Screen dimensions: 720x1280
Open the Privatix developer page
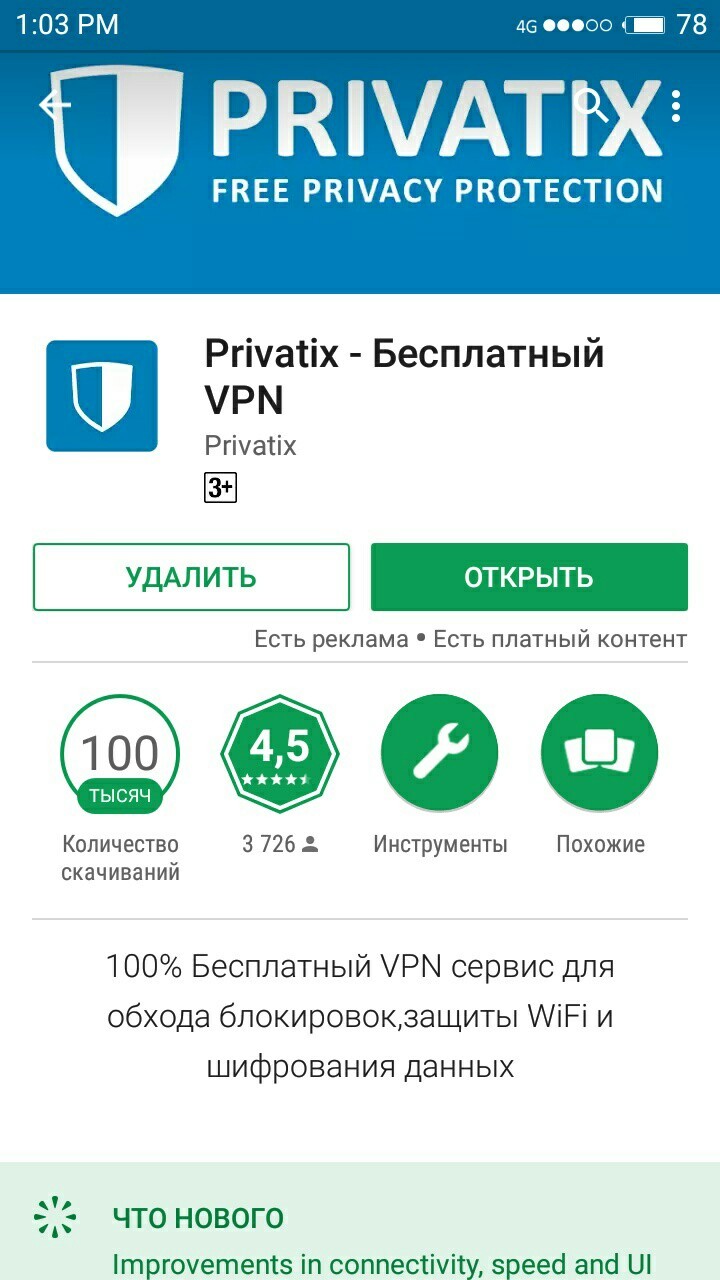pyautogui.click(x=250, y=445)
